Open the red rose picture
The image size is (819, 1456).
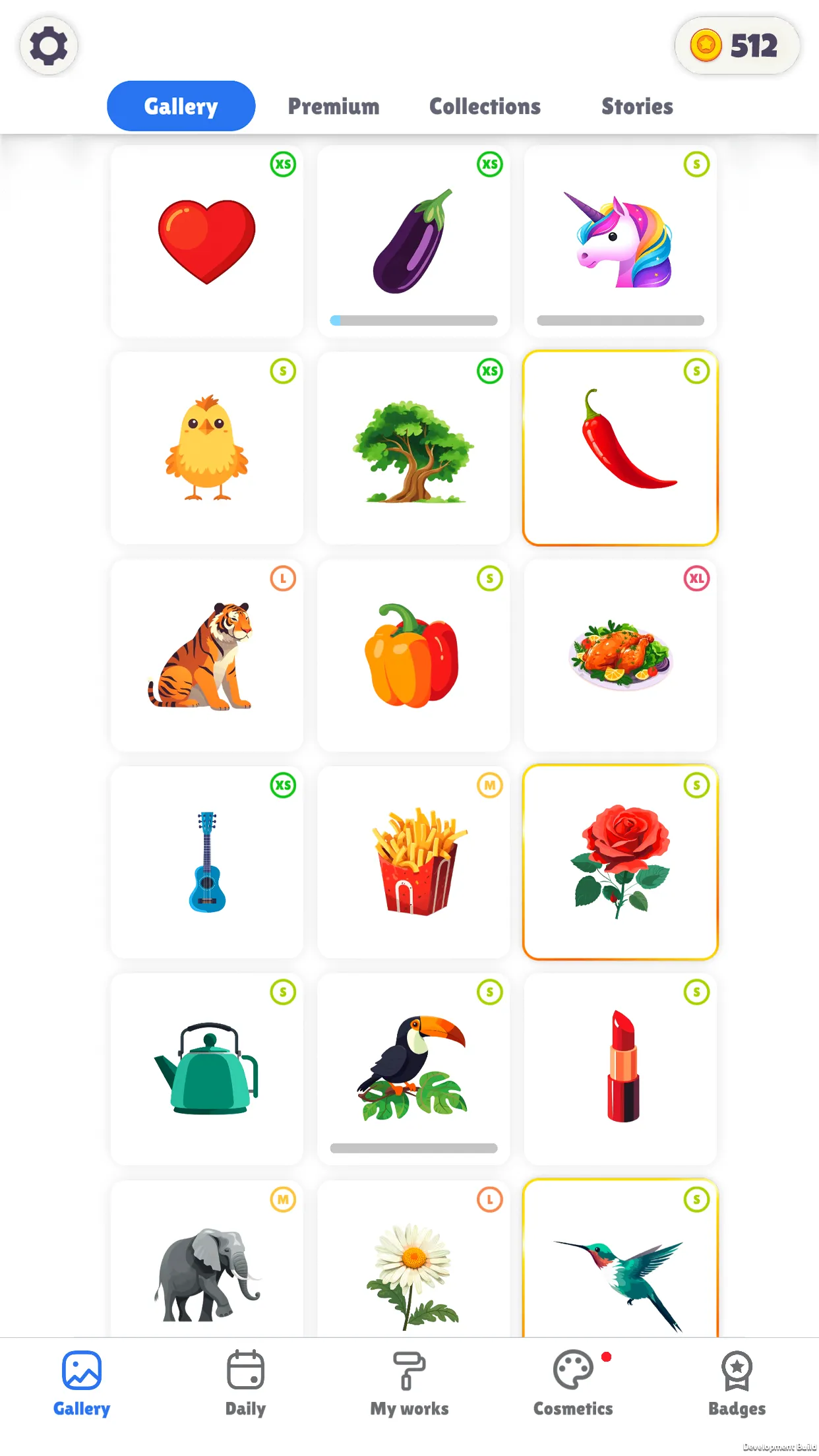(x=621, y=863)
